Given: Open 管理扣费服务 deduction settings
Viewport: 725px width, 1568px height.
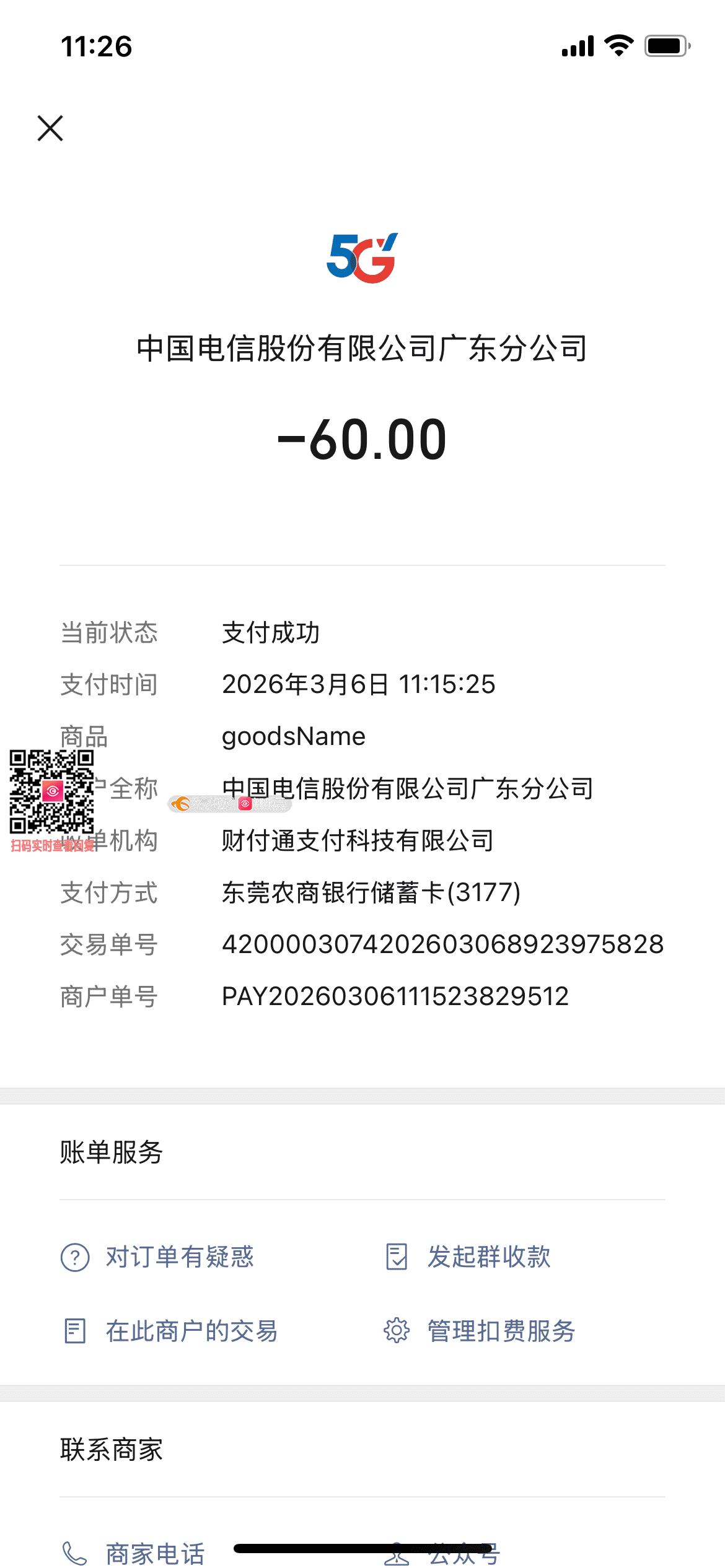Looking at the screenshot, I should tap(480, 1331).
